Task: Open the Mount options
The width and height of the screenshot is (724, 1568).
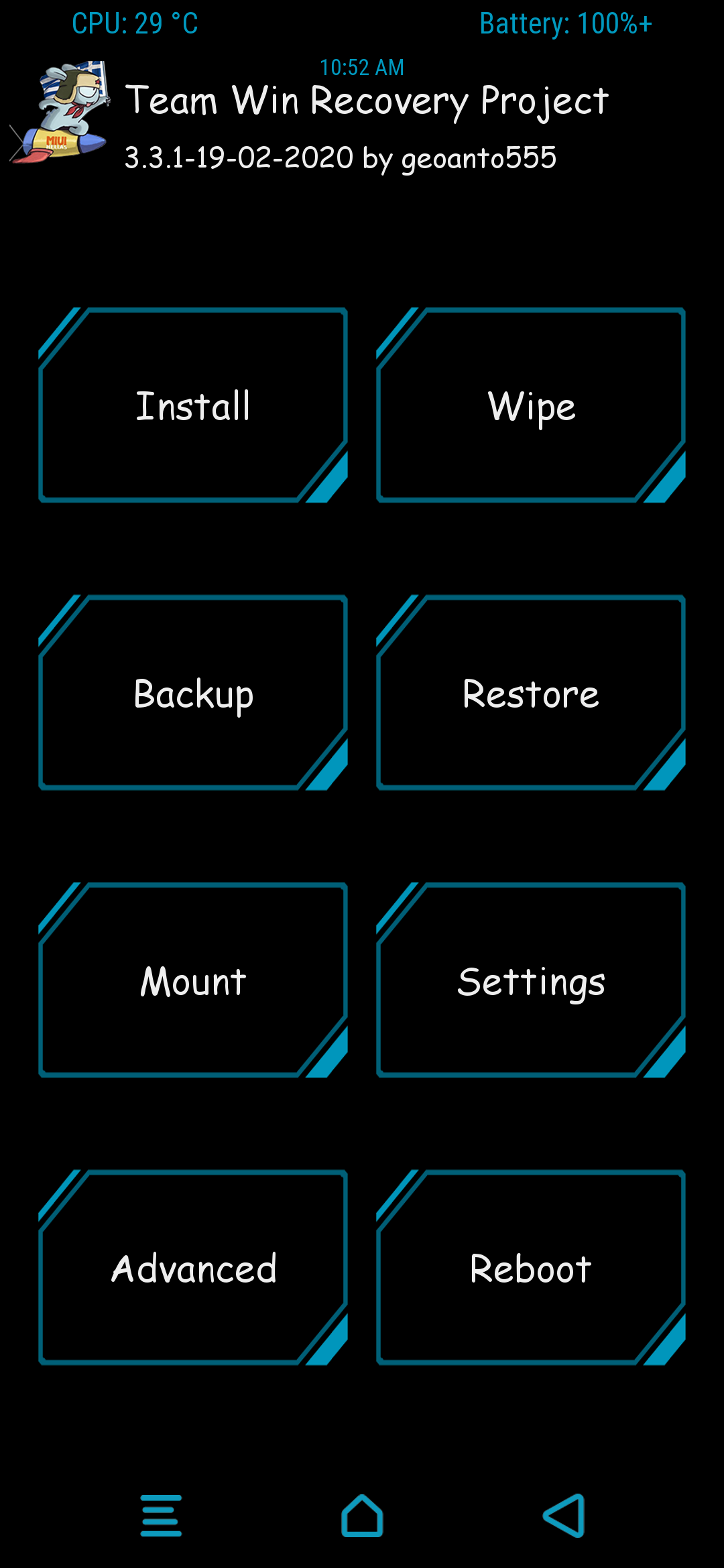Action: click(193, 980)
